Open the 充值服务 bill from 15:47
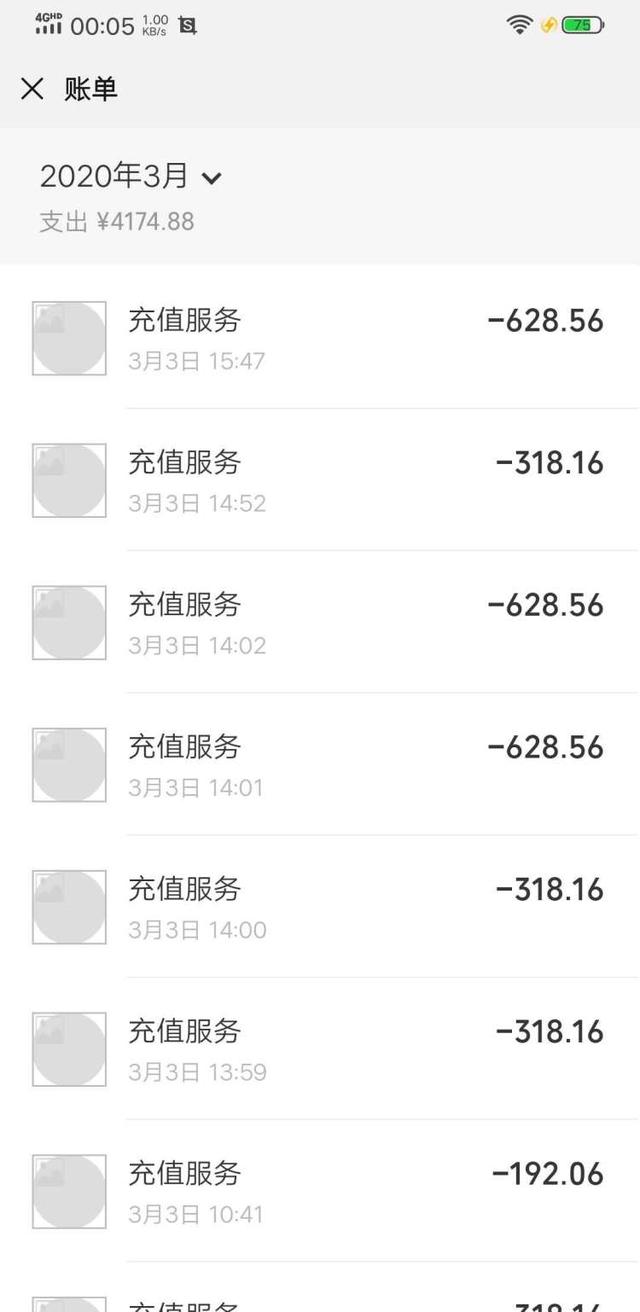This screenshot has width=640, height=1312. click(320, 338)
